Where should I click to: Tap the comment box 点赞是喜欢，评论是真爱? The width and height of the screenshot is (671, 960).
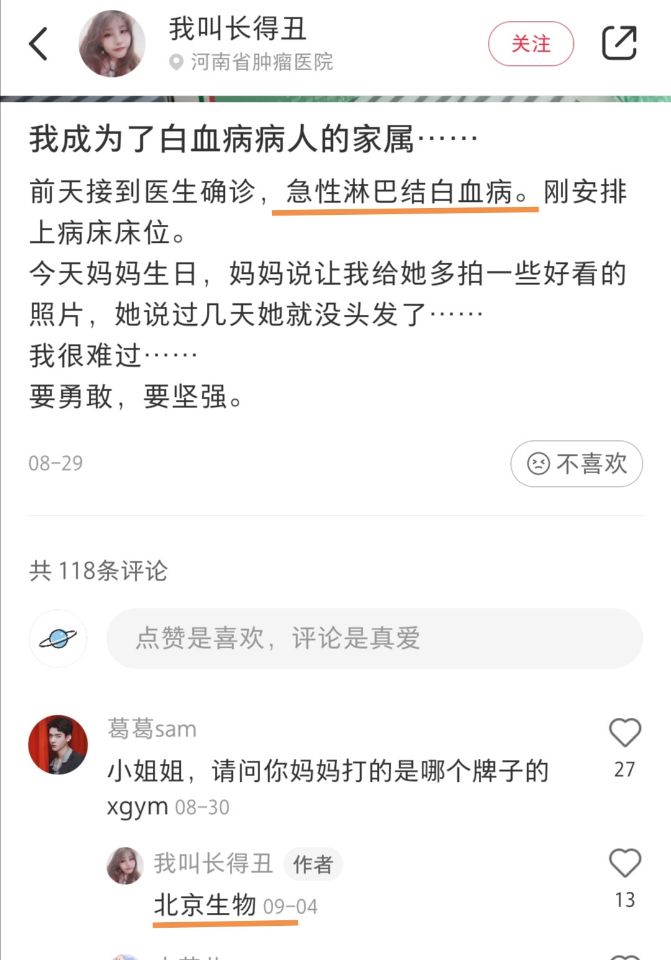[374, 638]
